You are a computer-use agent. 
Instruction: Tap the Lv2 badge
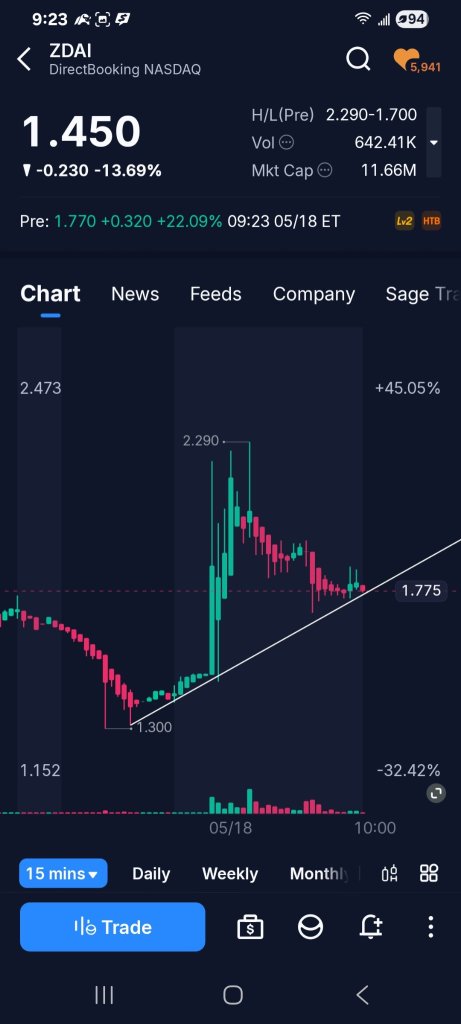coord(404,221)
